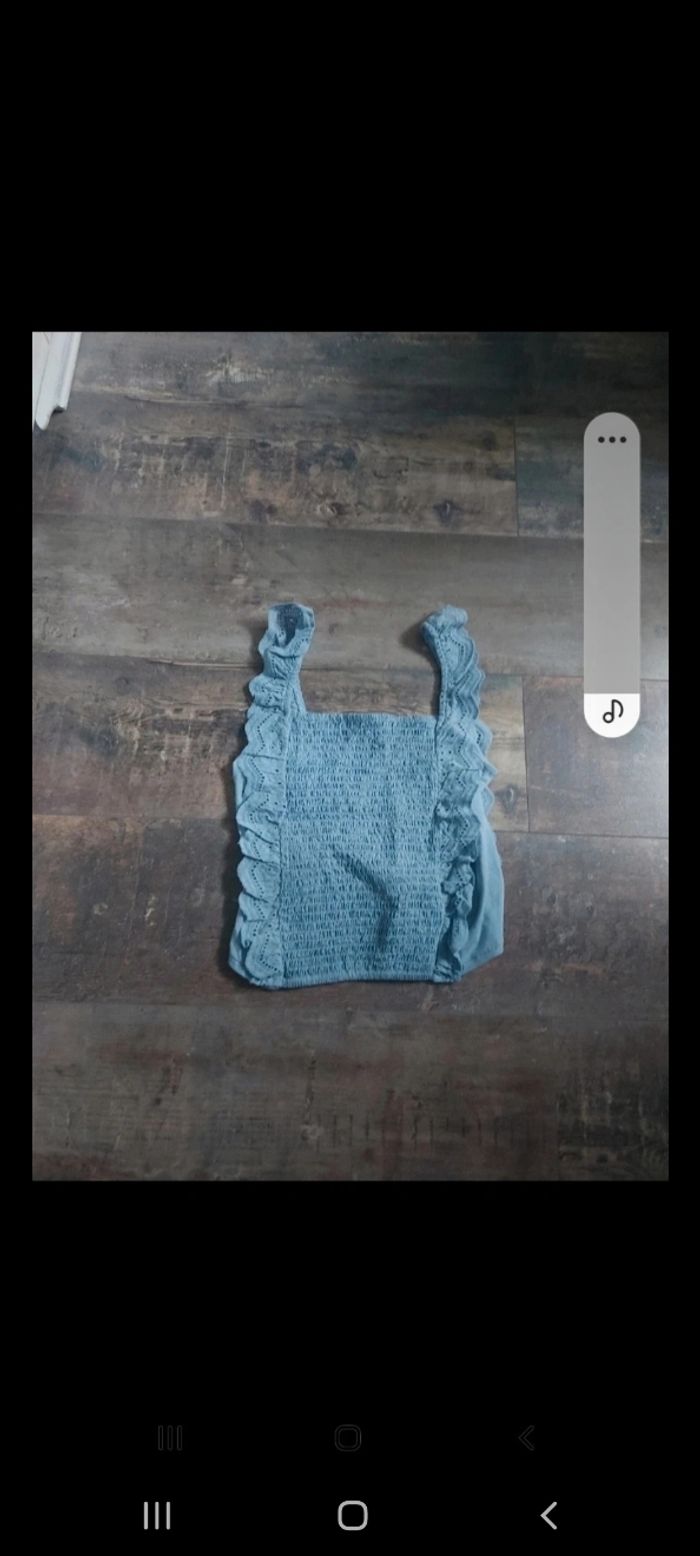700x1556 pixels.
Task: Mute media using the music note icon
Action: pyautogui.click(x=612, y=712)
